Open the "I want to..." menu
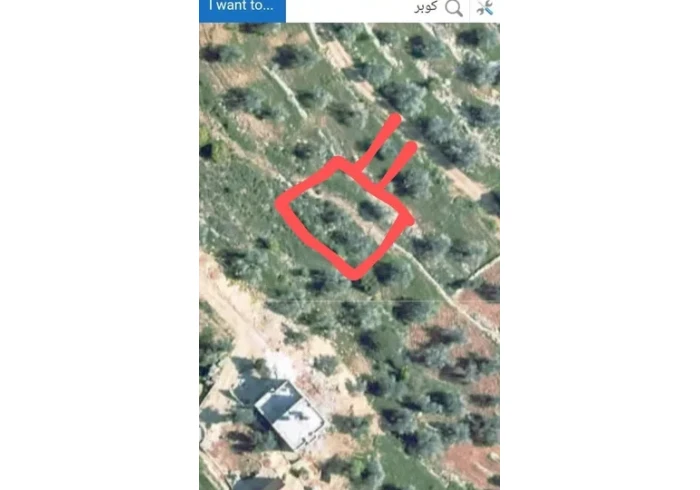This screenshot has width=700, height=490. [242, 7]
